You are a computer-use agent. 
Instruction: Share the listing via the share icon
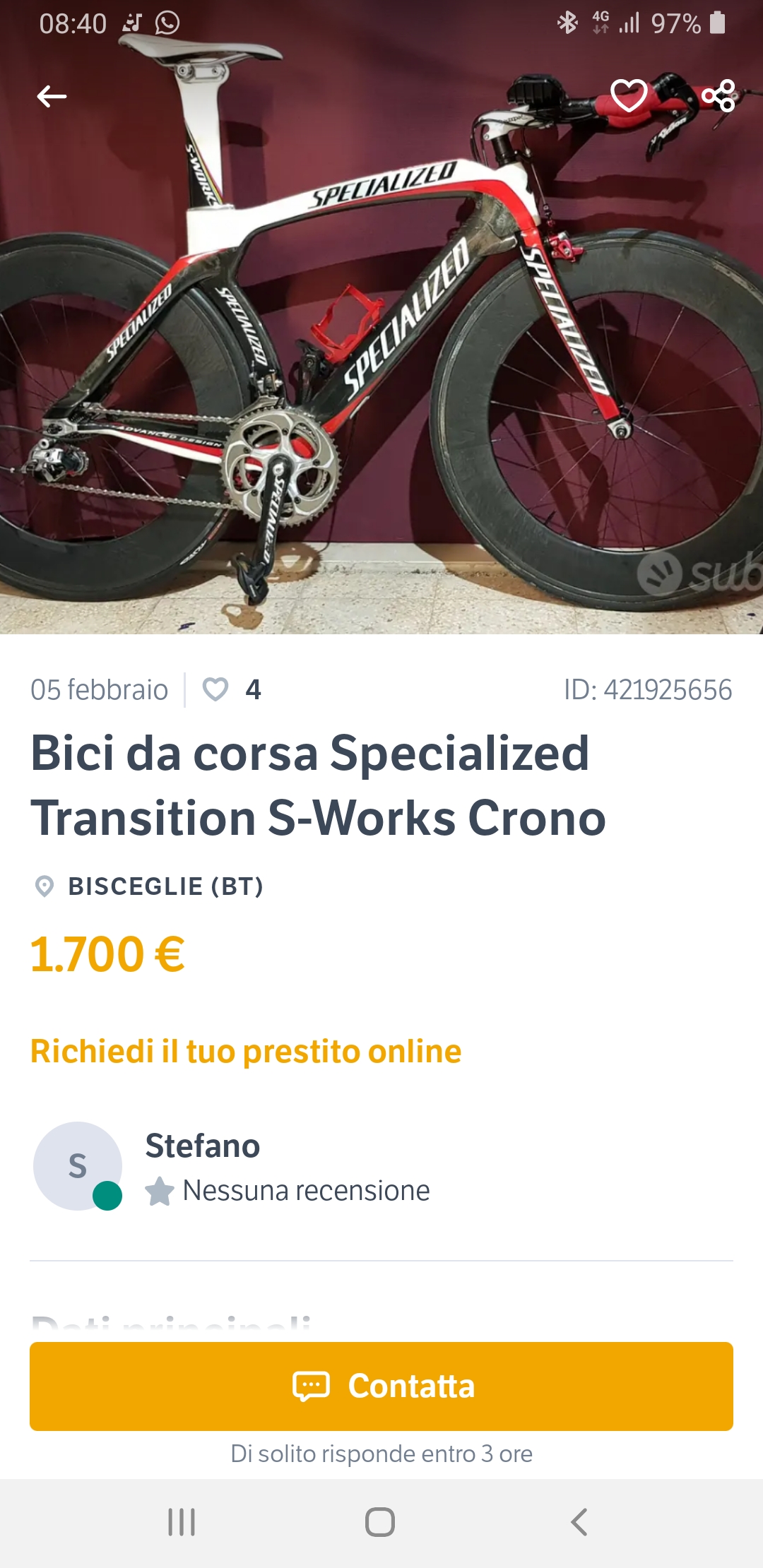click(x=721, y=94)
